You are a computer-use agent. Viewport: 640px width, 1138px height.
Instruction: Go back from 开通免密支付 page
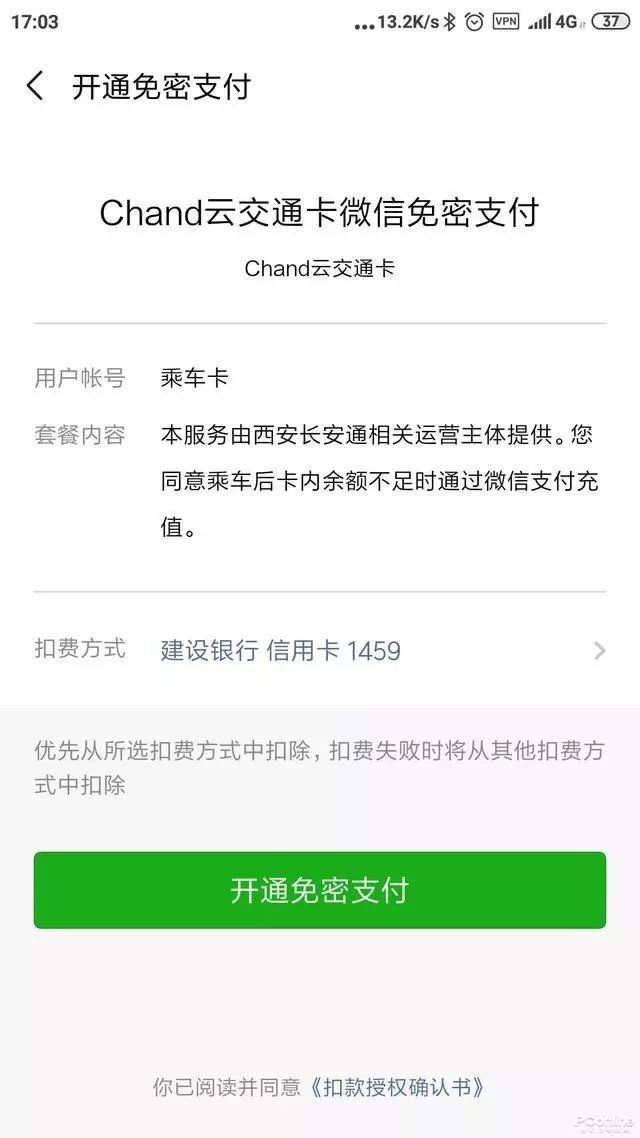[35, 86]
